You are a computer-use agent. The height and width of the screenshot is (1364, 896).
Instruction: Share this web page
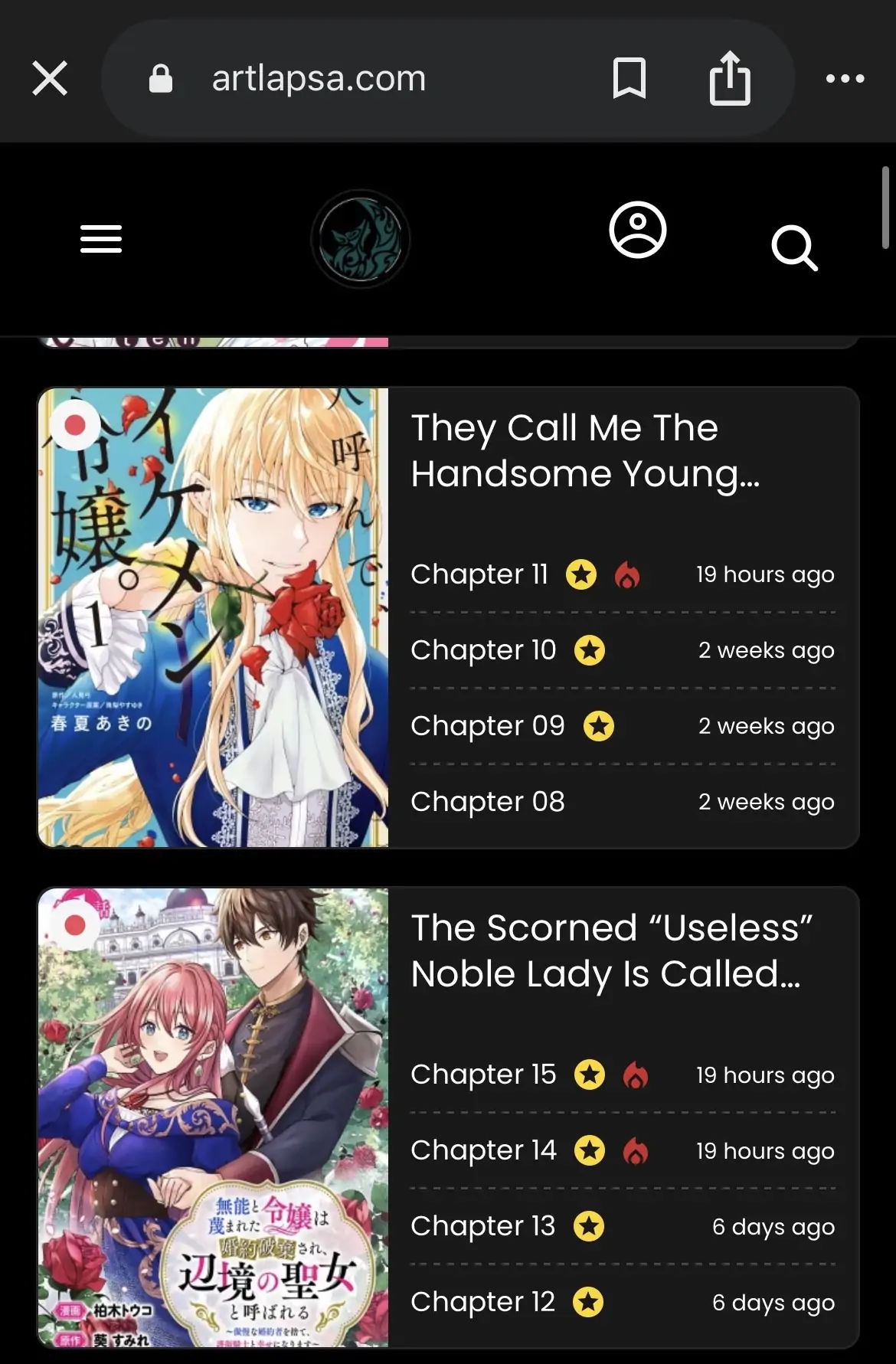coord(729,79)
